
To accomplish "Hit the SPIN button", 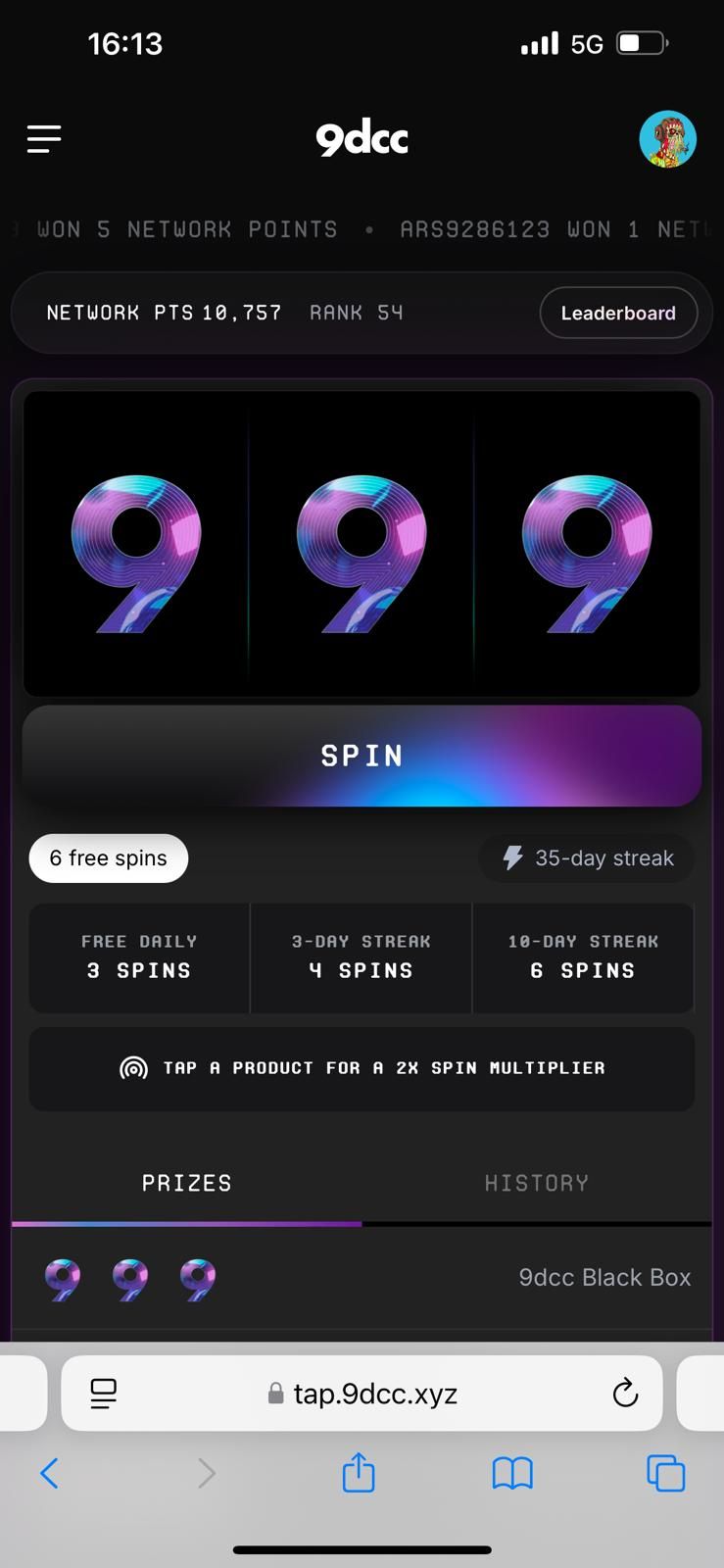I will pyautogui.click(x=362, y=756).
